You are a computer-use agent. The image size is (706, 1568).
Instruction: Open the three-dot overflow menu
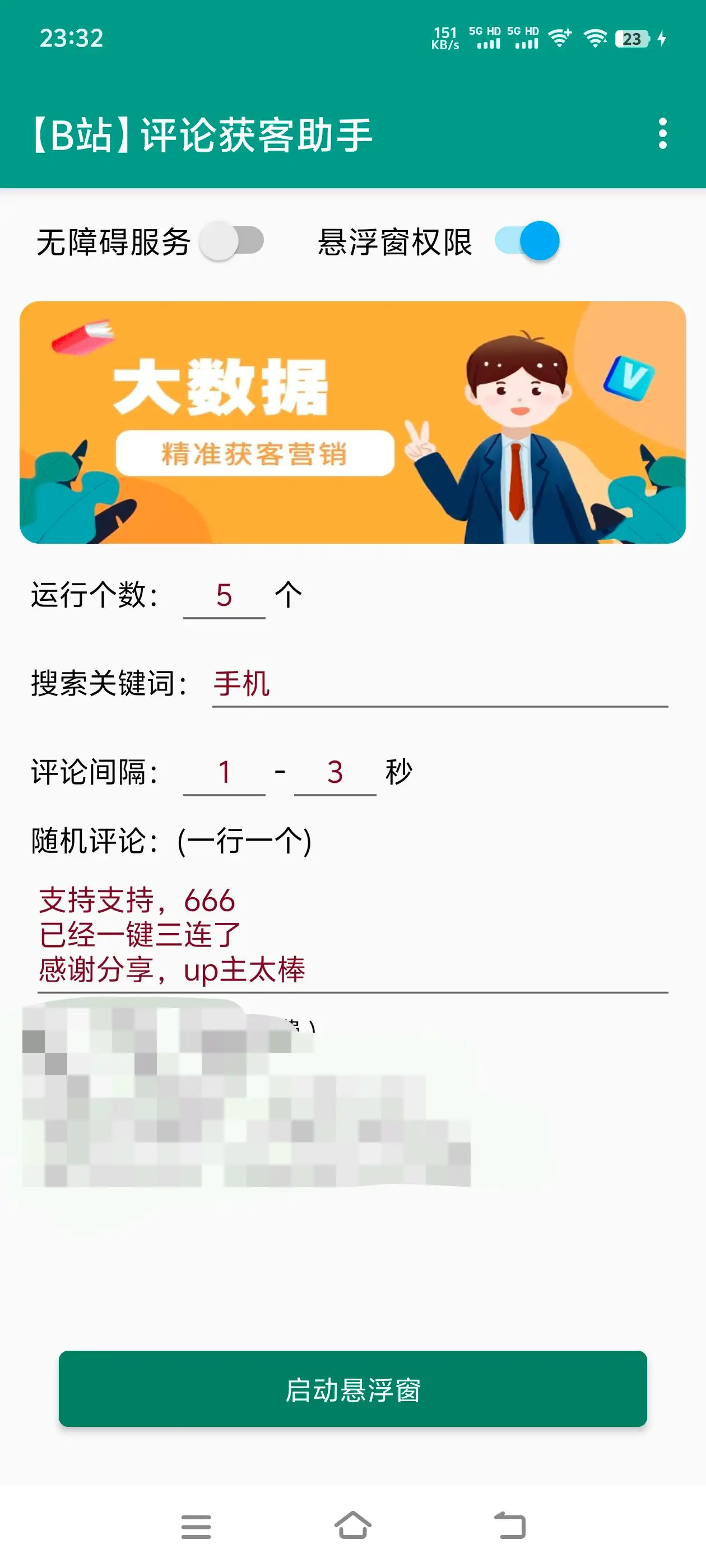pyautogui.click(x=662, y=133)
